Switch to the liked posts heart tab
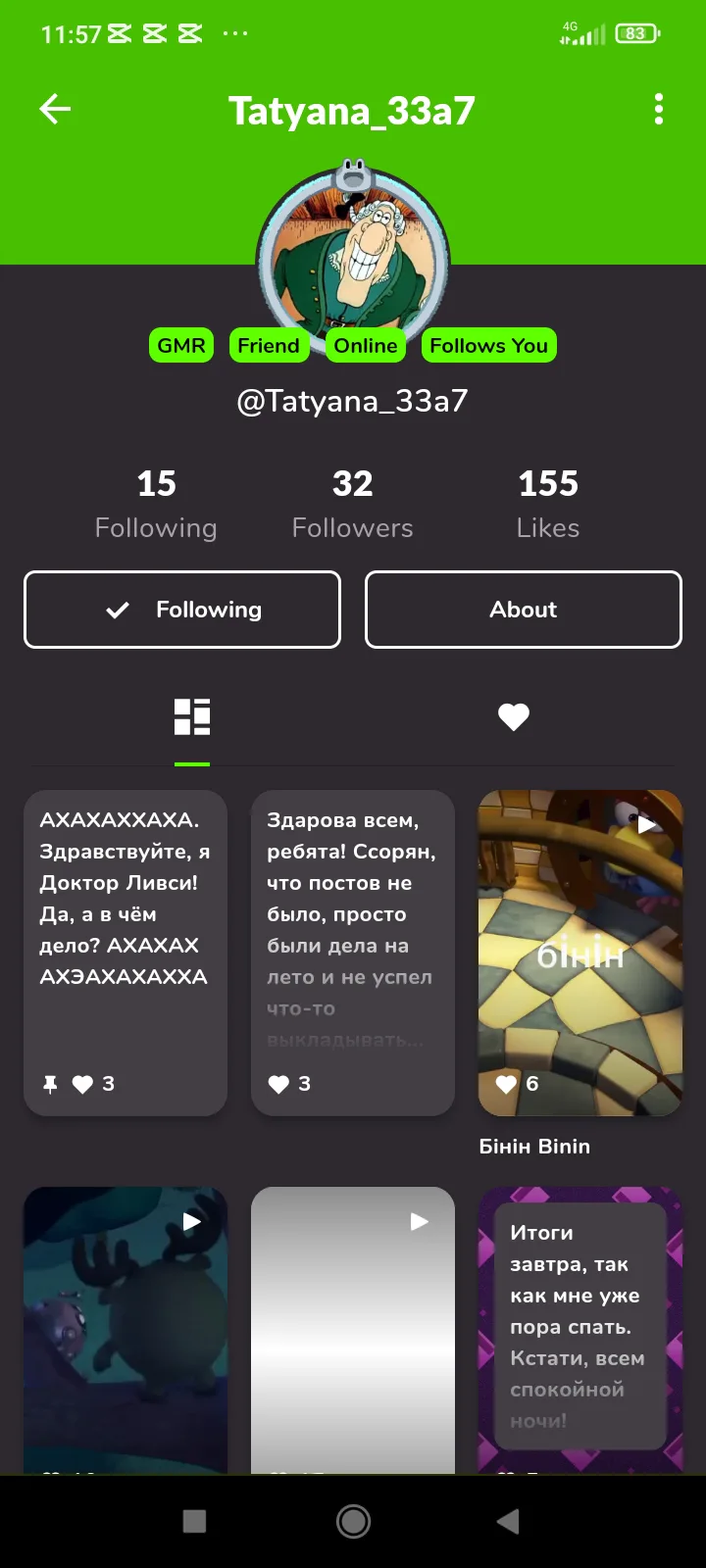This screenshot has width=706, height=1568. [x=514, y=717]
